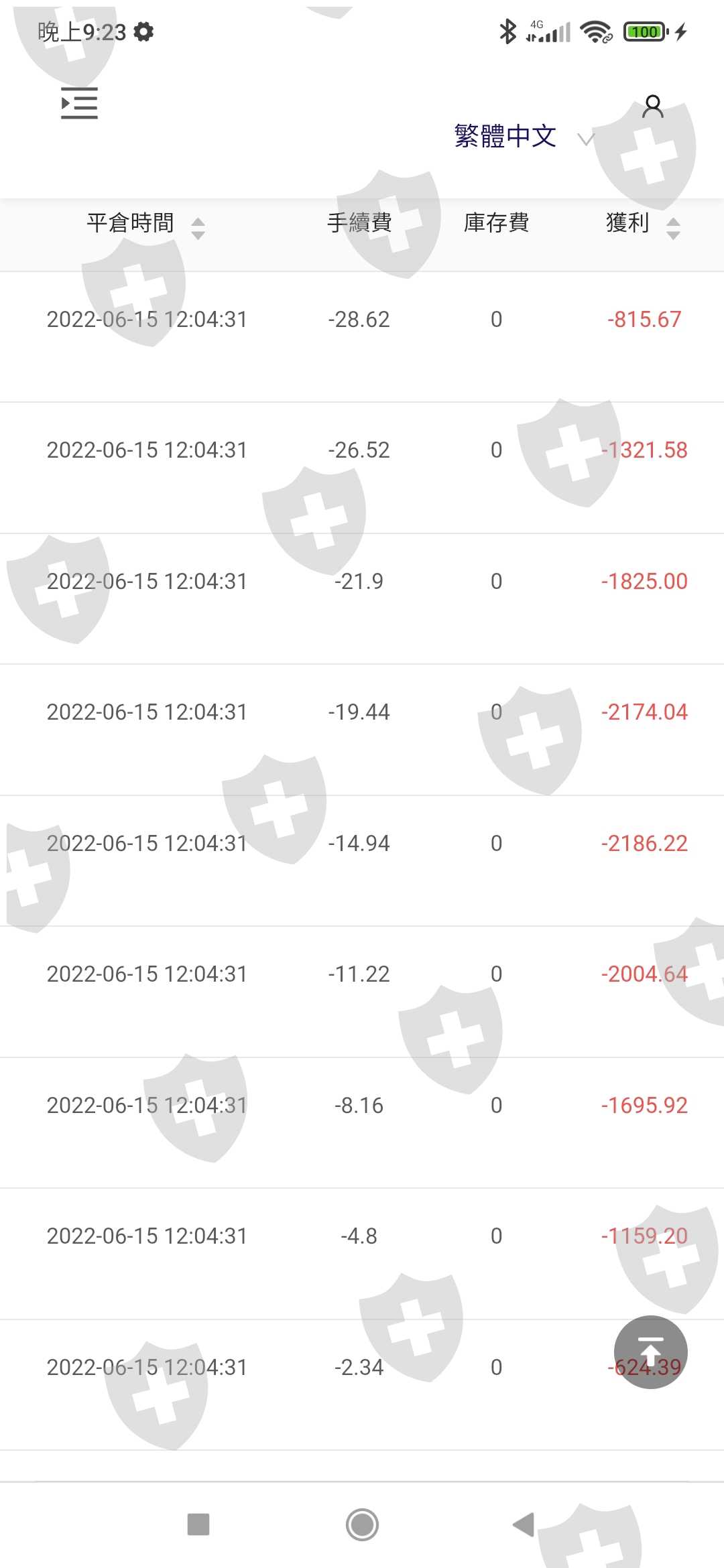This screenshot has width=724, height=1568.
Task: Sort the table by 獲利
Action: 673,228
